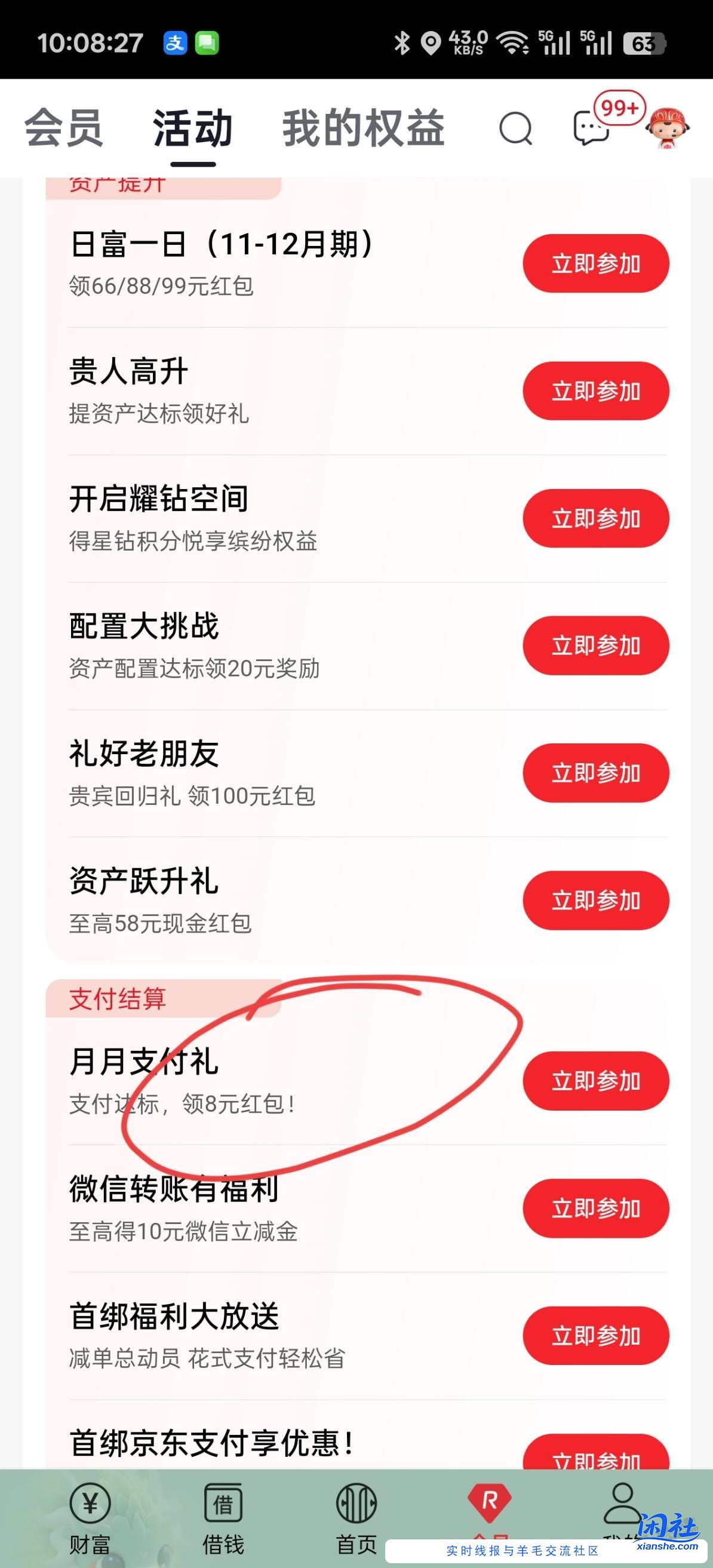
Task: Join 开启耀钻空间 with its 立即参加 button
Action: tap(595, 519)
